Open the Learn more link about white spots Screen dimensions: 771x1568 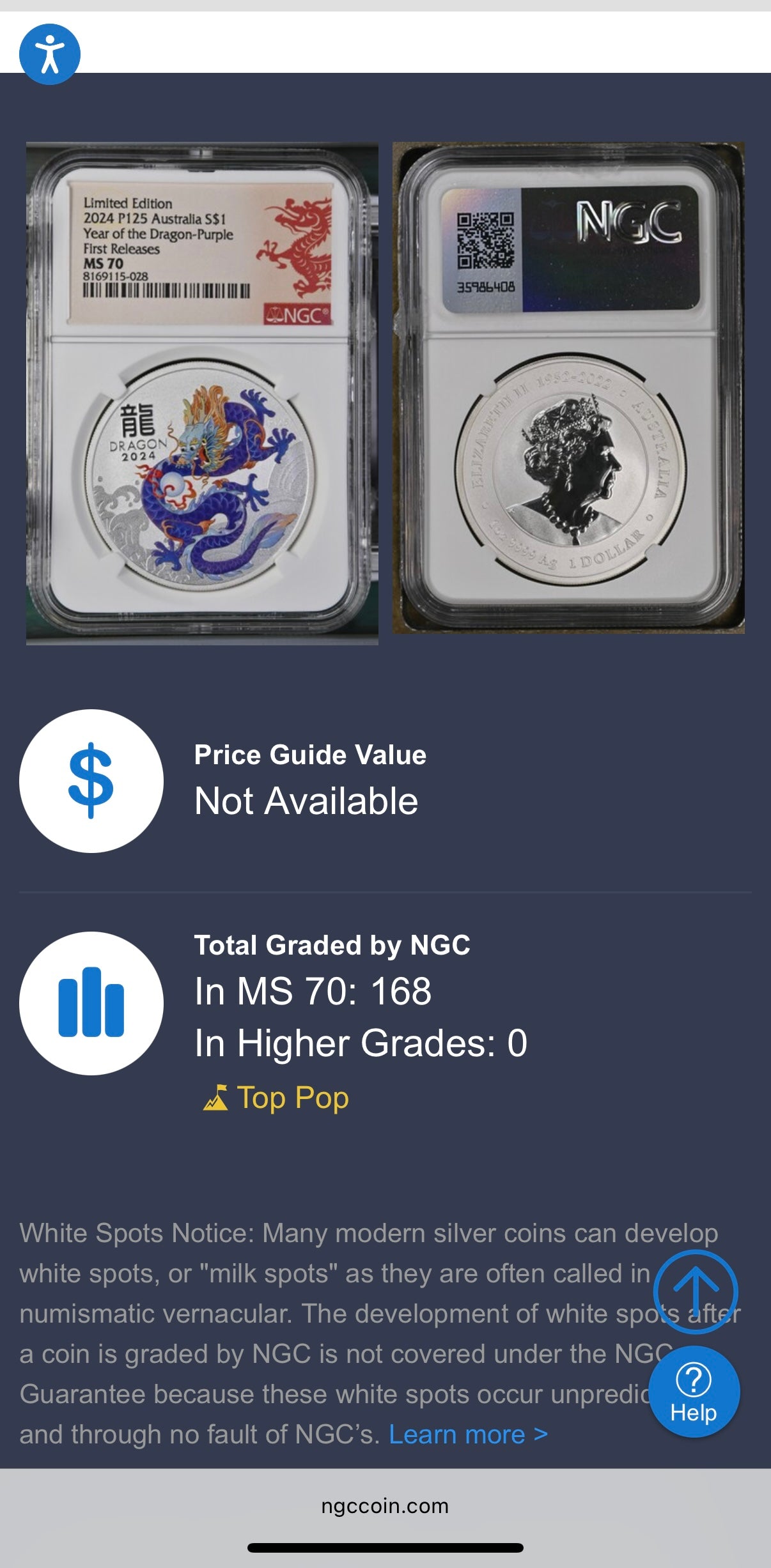point(467,1434)
